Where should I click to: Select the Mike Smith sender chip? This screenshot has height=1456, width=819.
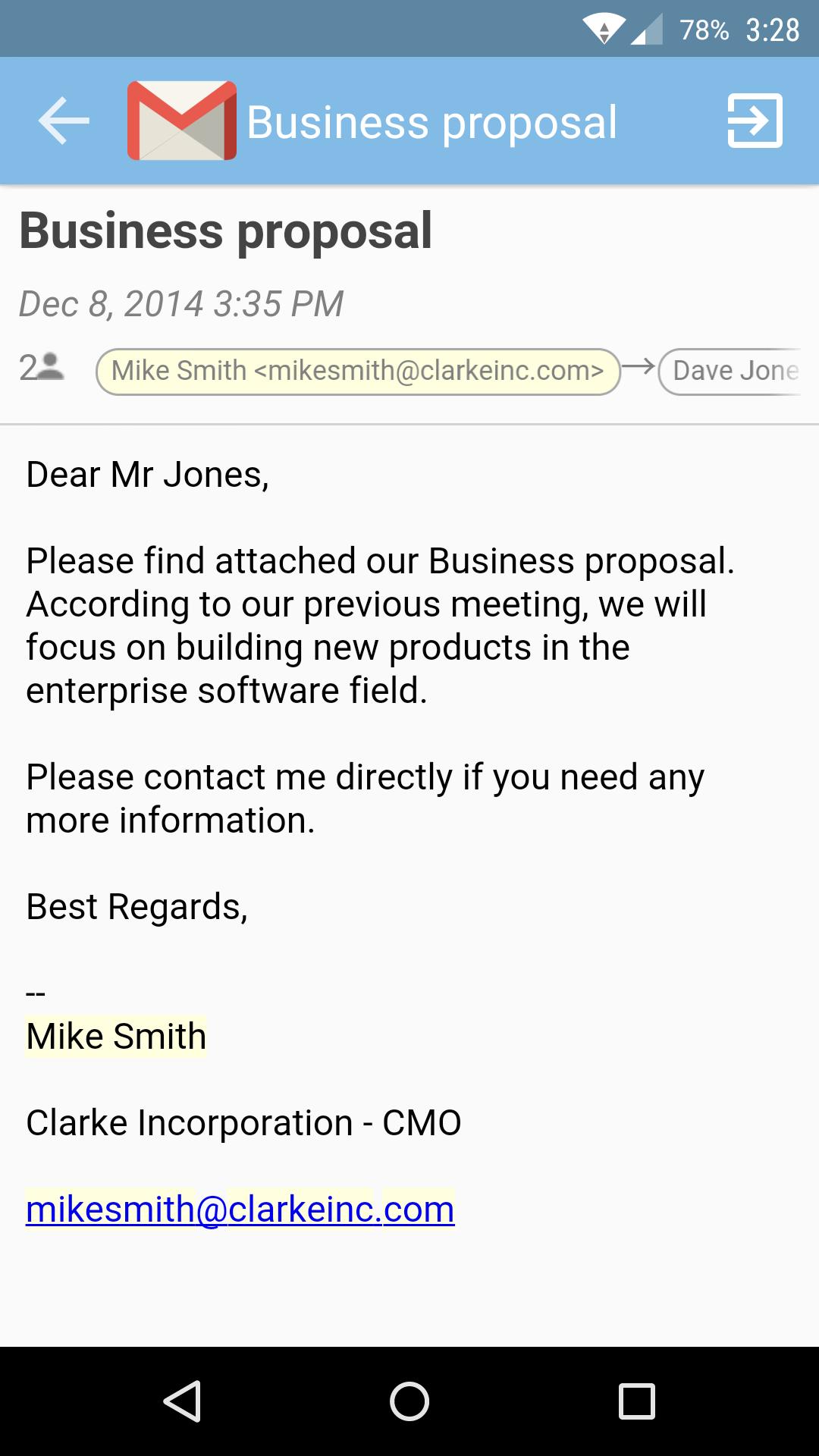click(358, 372)
